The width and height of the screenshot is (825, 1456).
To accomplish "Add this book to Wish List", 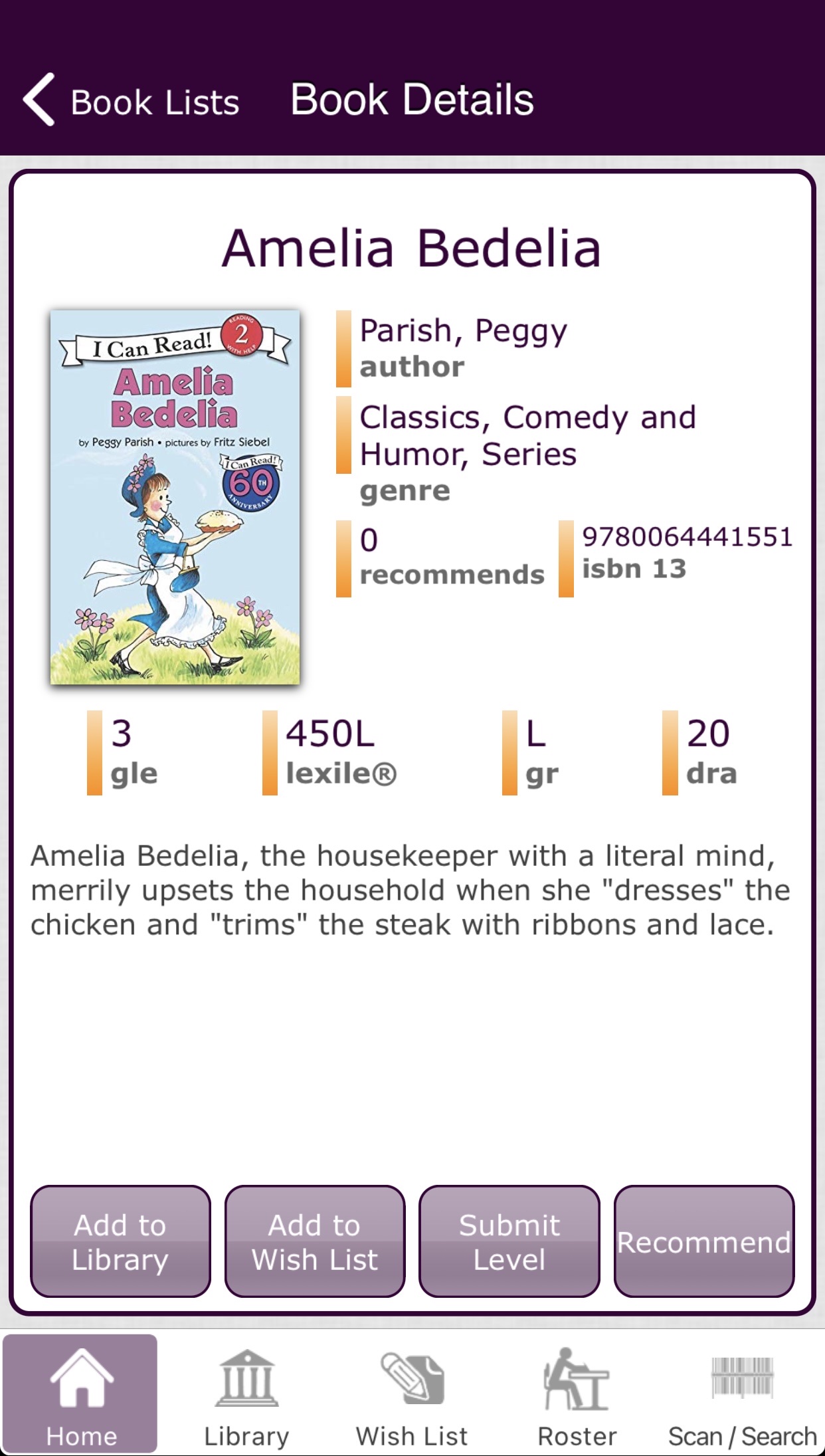I will (315, 1241).
